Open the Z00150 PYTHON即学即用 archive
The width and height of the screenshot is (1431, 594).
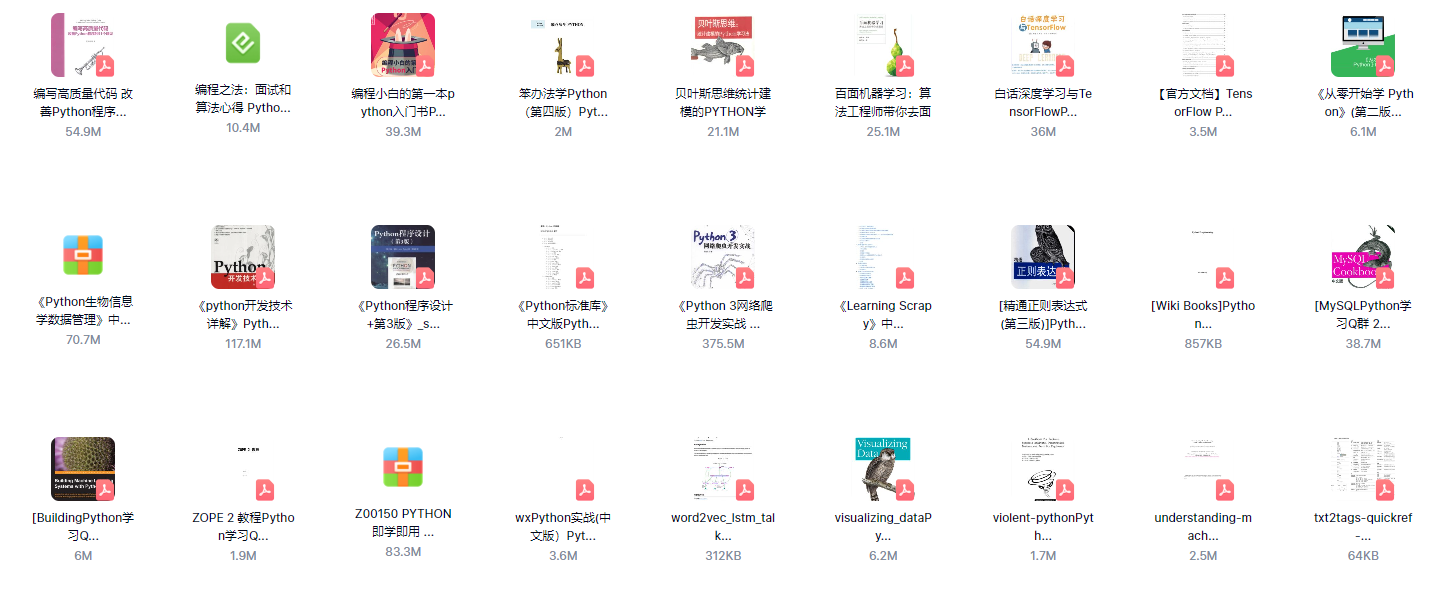pyautogui.click(x=403, y=467)
